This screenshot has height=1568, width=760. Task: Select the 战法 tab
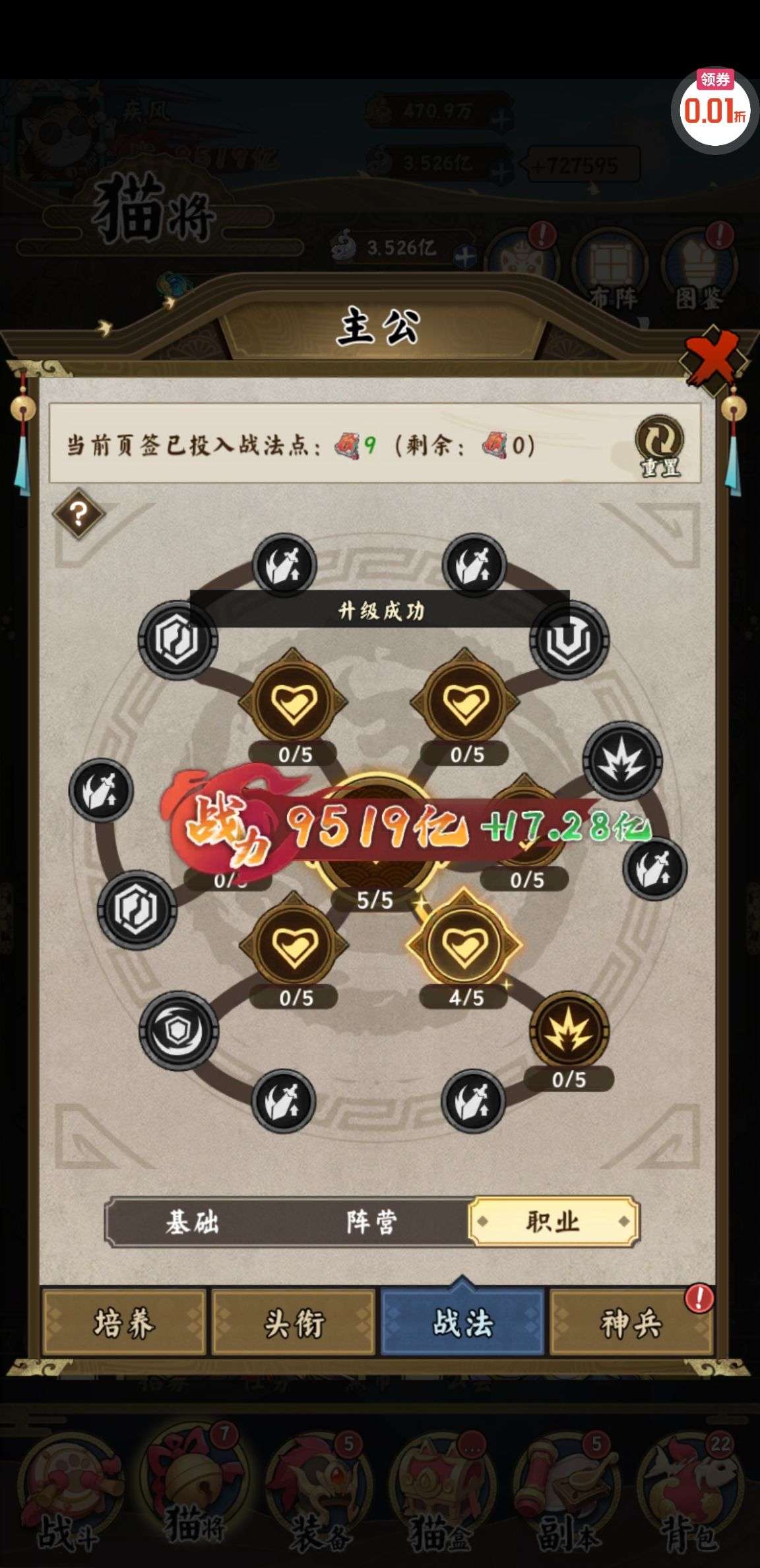[x=462, y=1323]
